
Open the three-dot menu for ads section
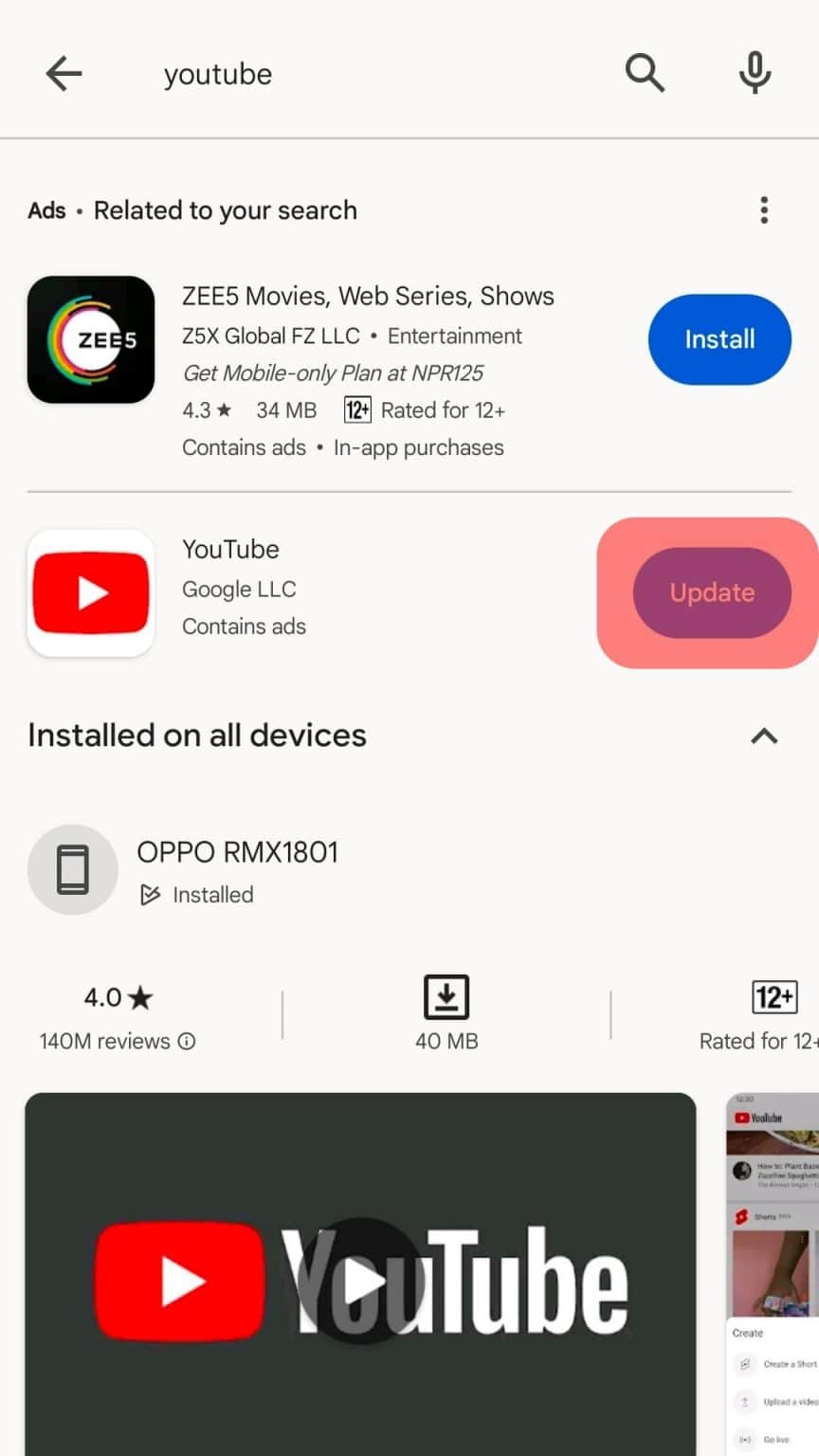764,209
